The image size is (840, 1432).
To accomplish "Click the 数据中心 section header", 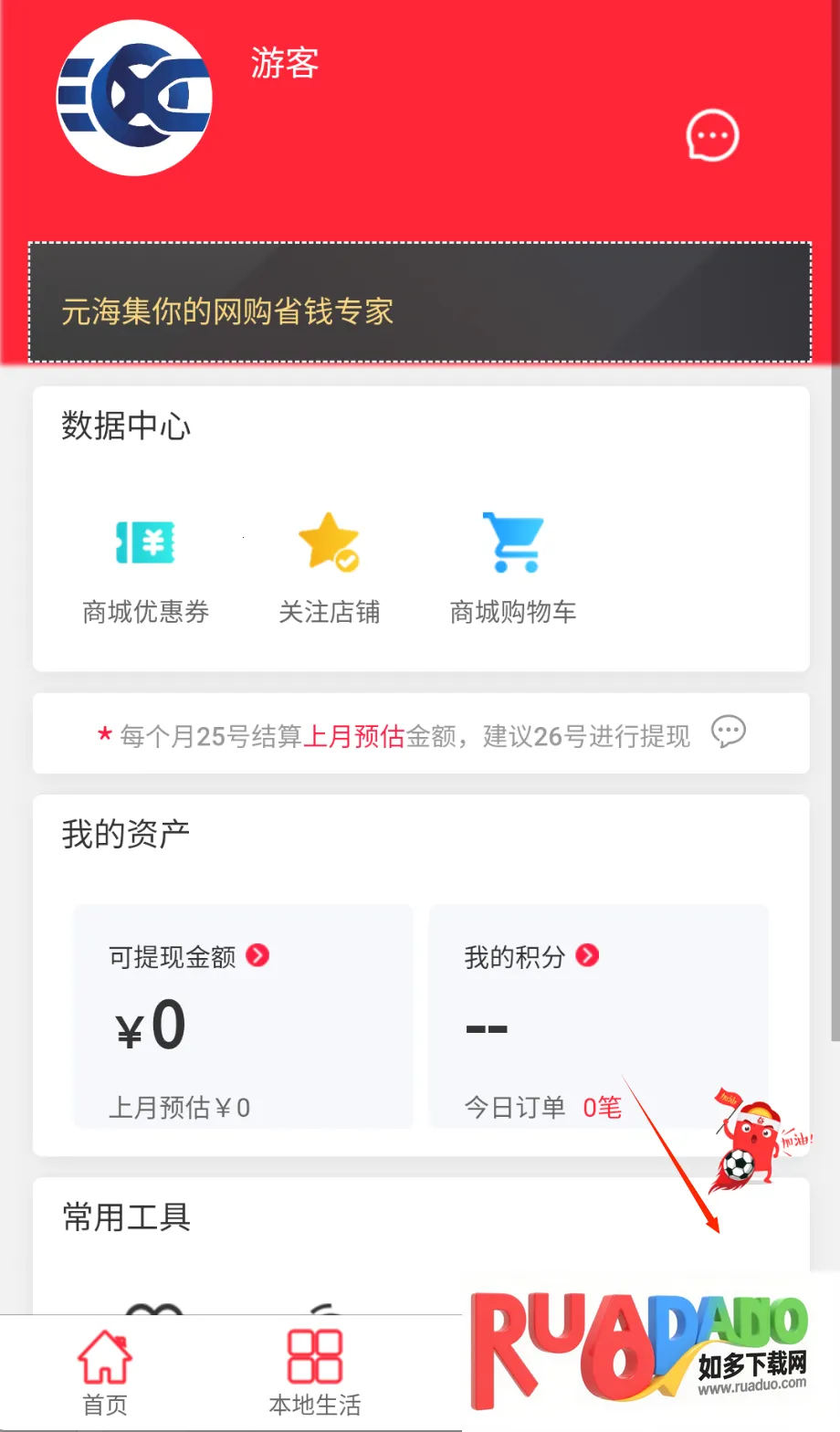I will coord(126,426).
